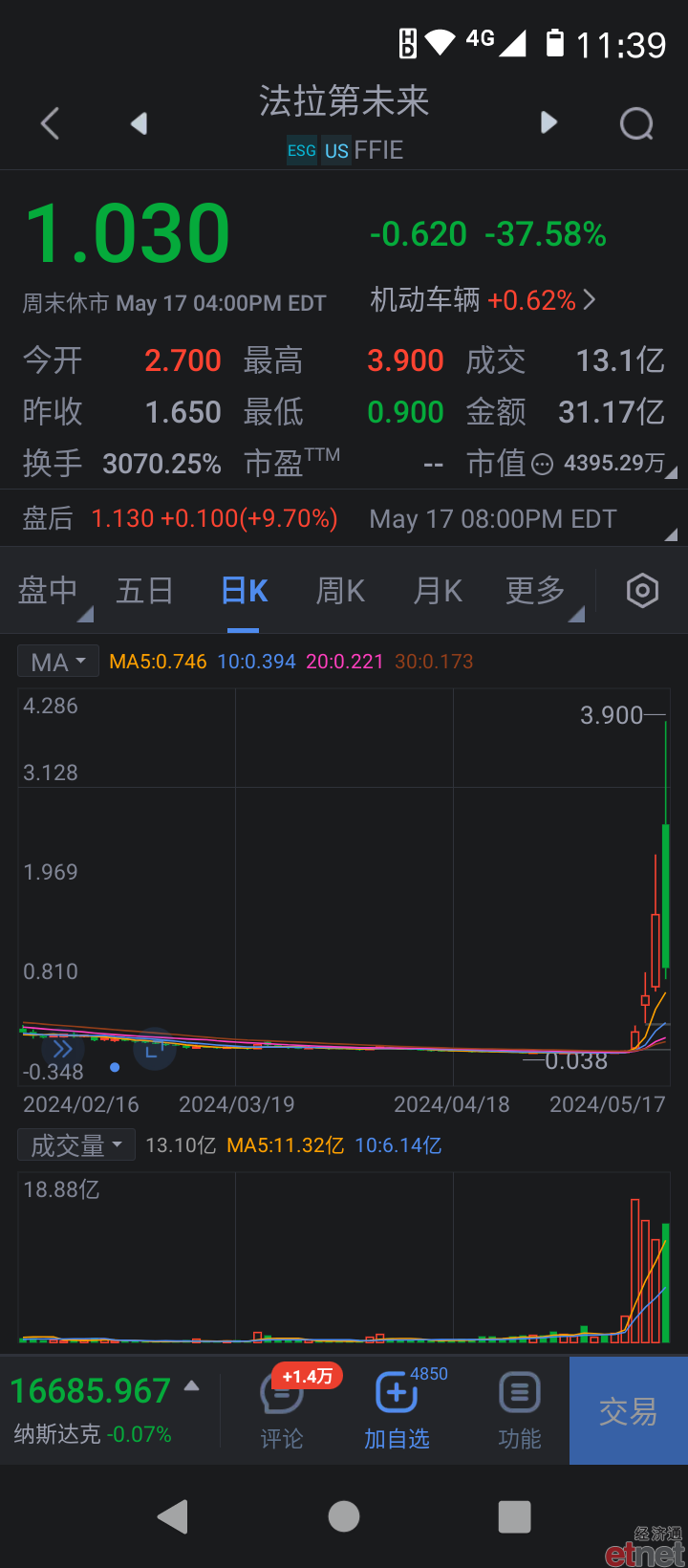Expand the 更多 chart options
688x1568 pixels.
(536, 591)
